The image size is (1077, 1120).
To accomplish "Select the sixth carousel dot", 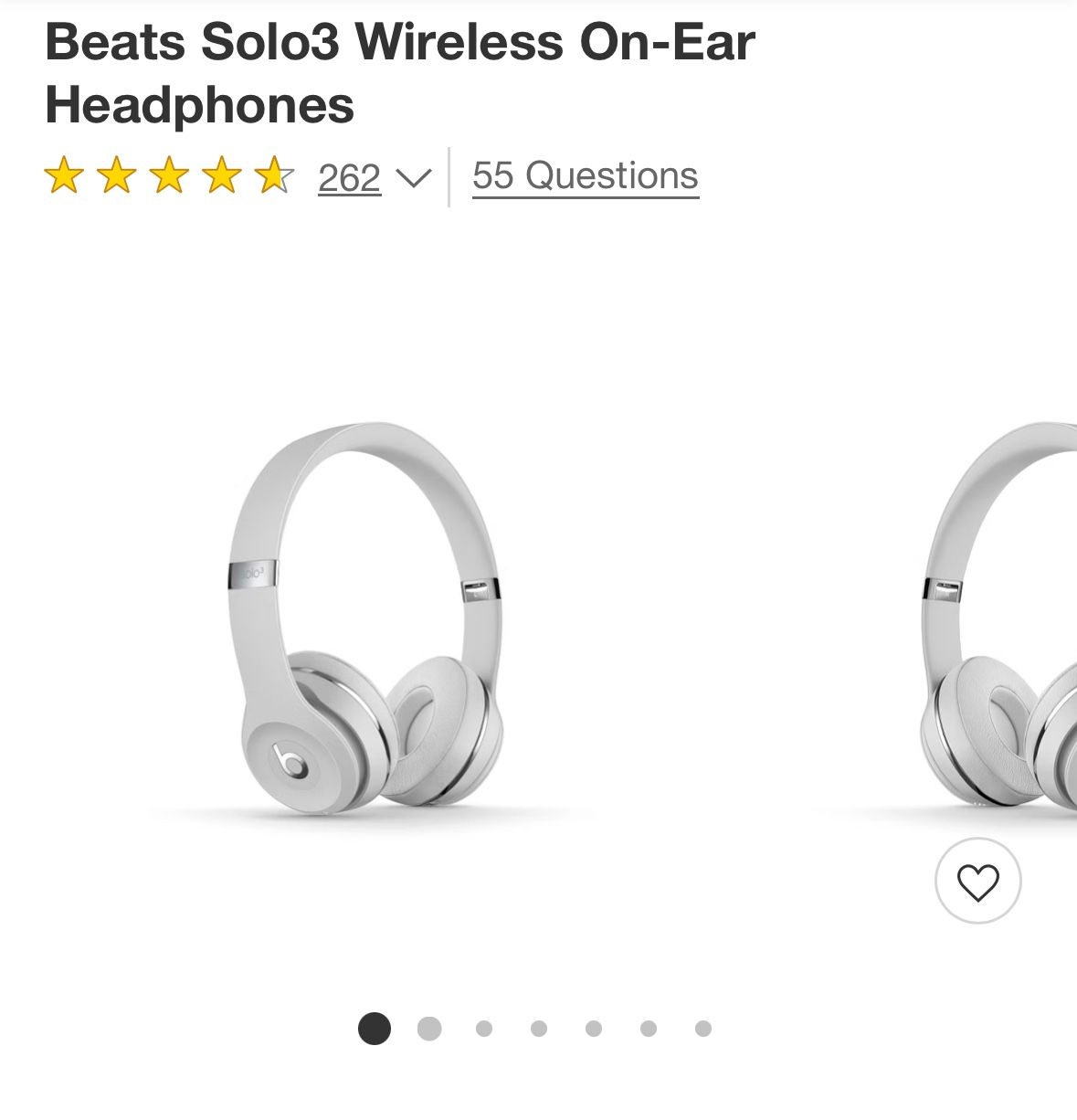I will [647, 1029].
